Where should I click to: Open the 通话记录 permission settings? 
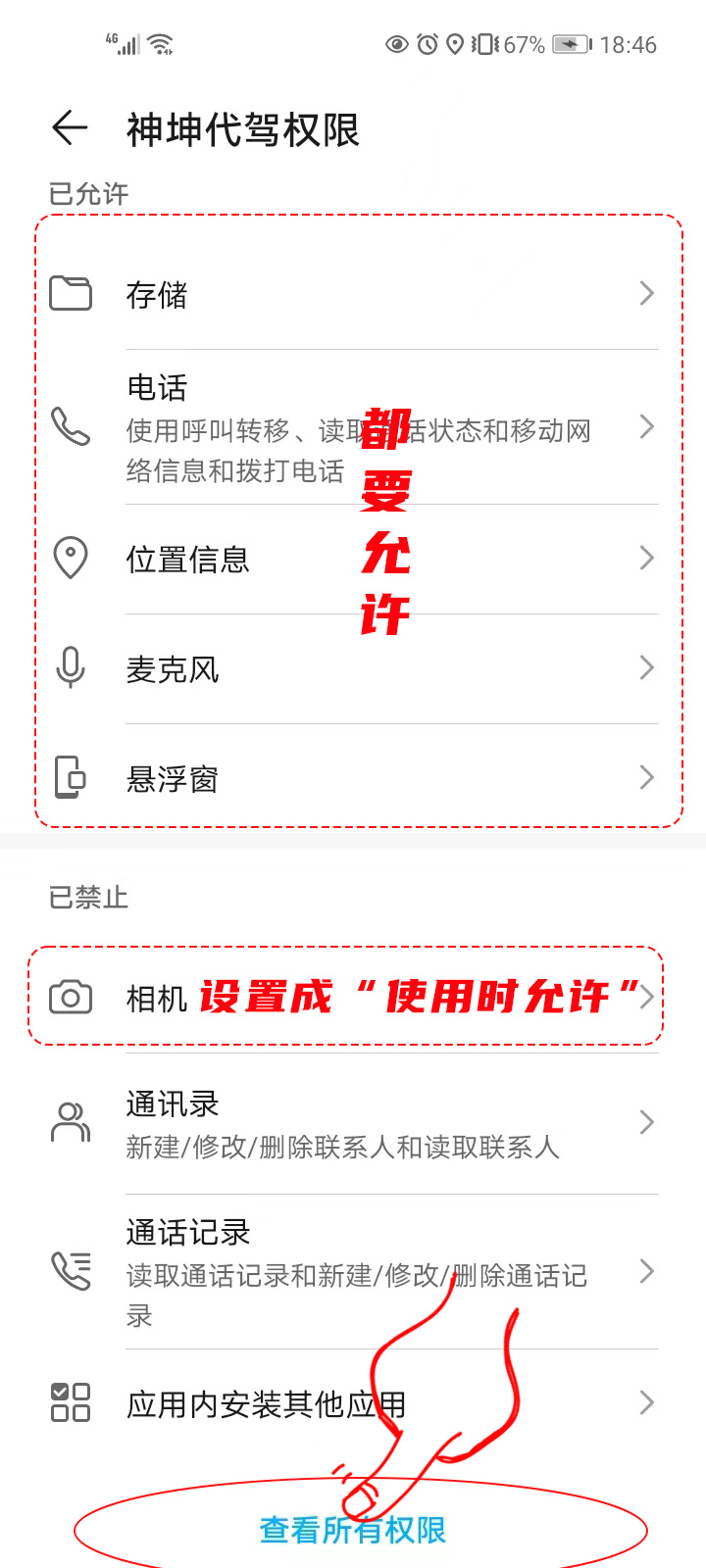coord(353,1272)
